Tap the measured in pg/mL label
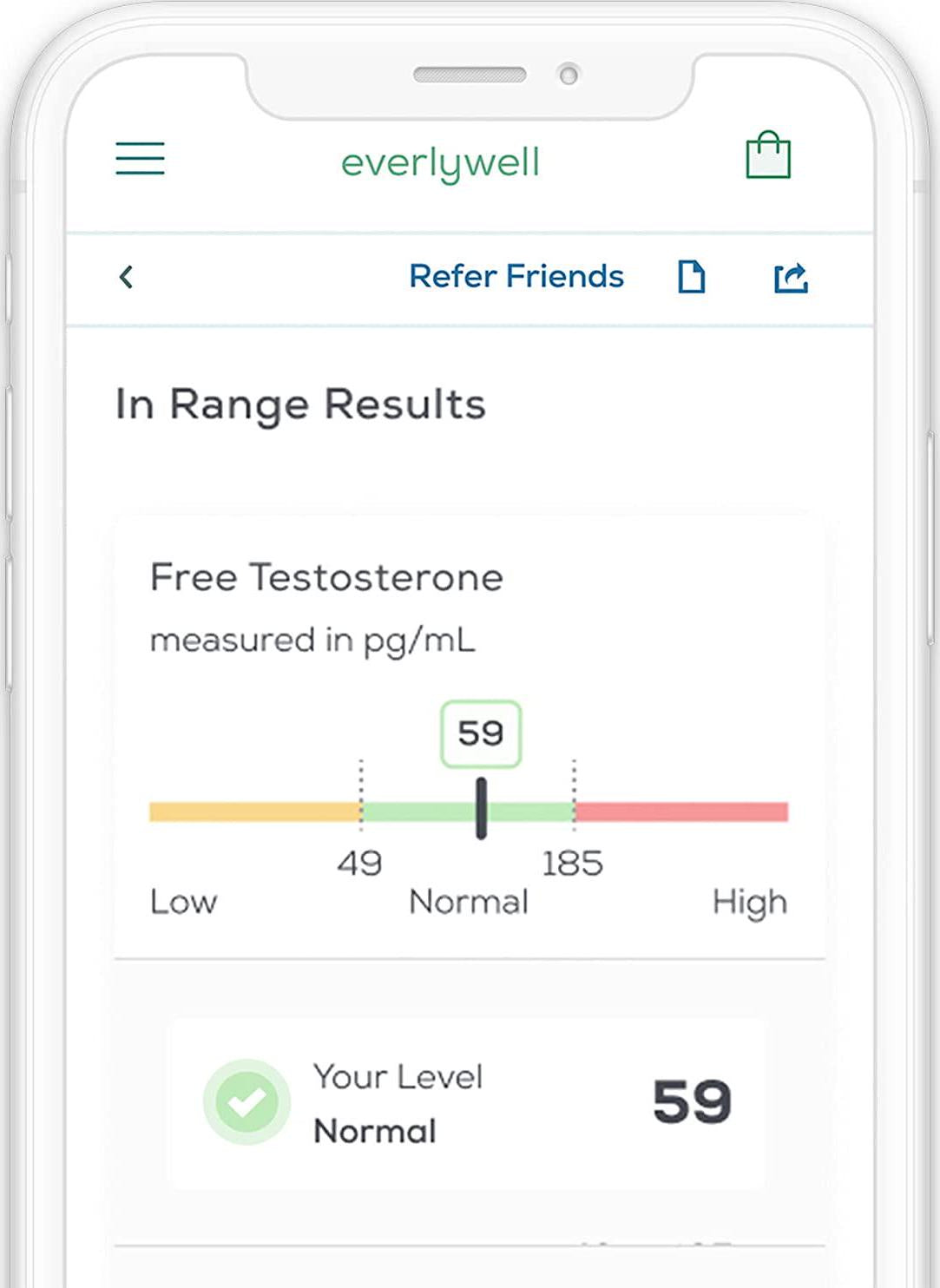Viewport: 940px width, 1288px height. (312, 640)
